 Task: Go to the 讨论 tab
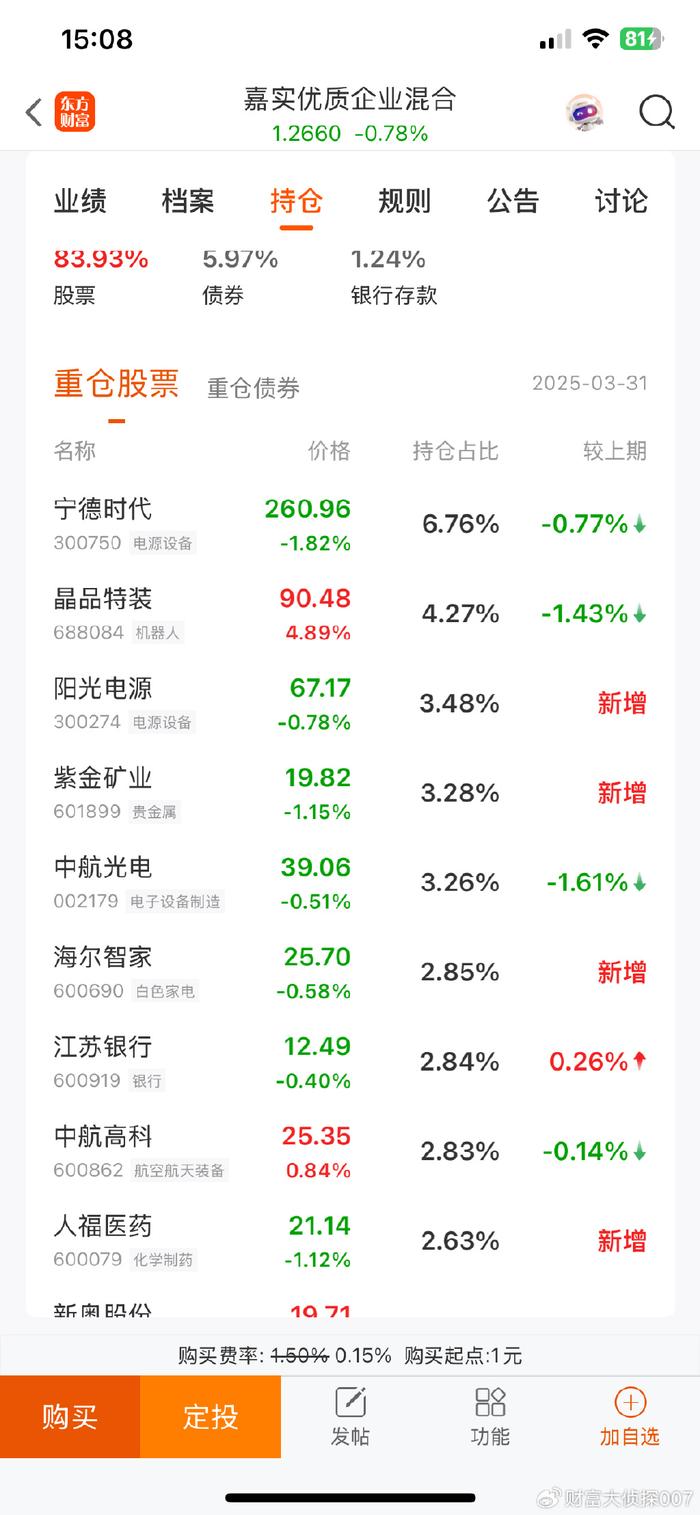tap(621, 201)
